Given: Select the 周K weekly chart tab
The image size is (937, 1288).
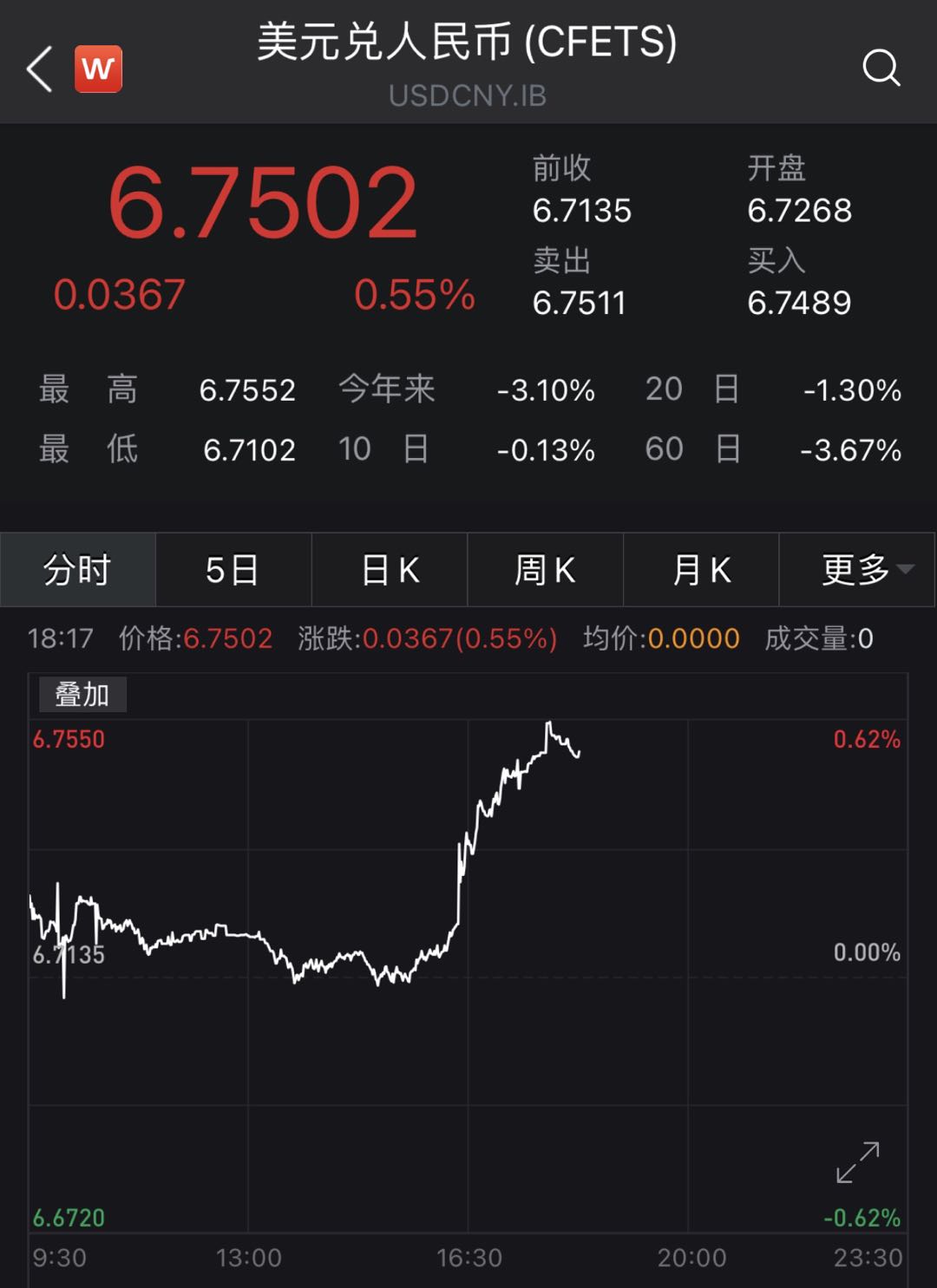Looking at the screenshot, I should (545, 570).
